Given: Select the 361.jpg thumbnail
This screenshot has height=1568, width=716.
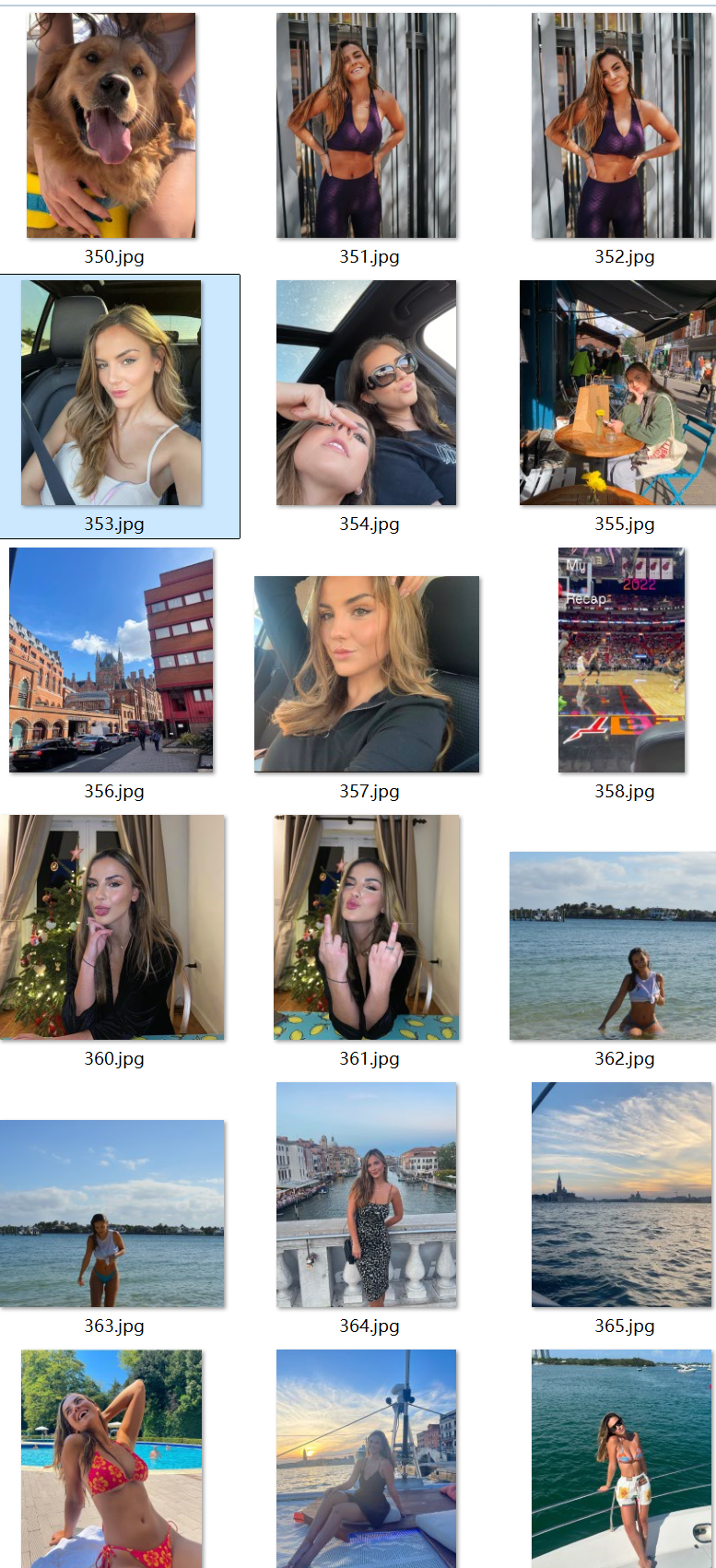Looking at the screenshot, I should pyautogui.click(x=367, y=927).
